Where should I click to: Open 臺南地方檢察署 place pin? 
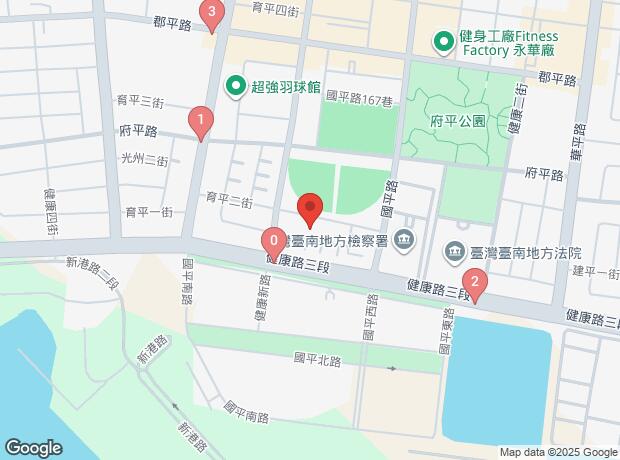[404, 239]
